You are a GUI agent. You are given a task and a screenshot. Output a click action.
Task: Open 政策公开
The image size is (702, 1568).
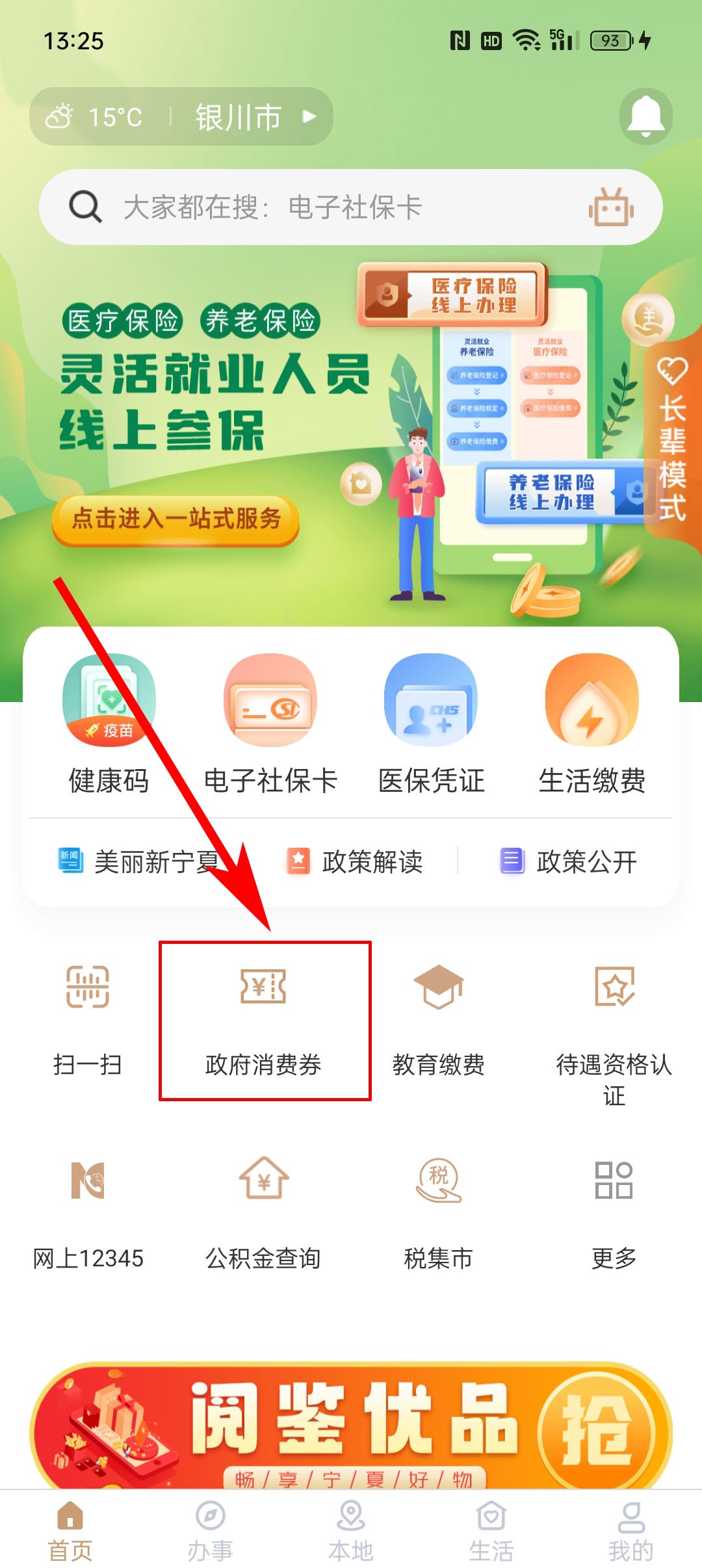[569, 862]
